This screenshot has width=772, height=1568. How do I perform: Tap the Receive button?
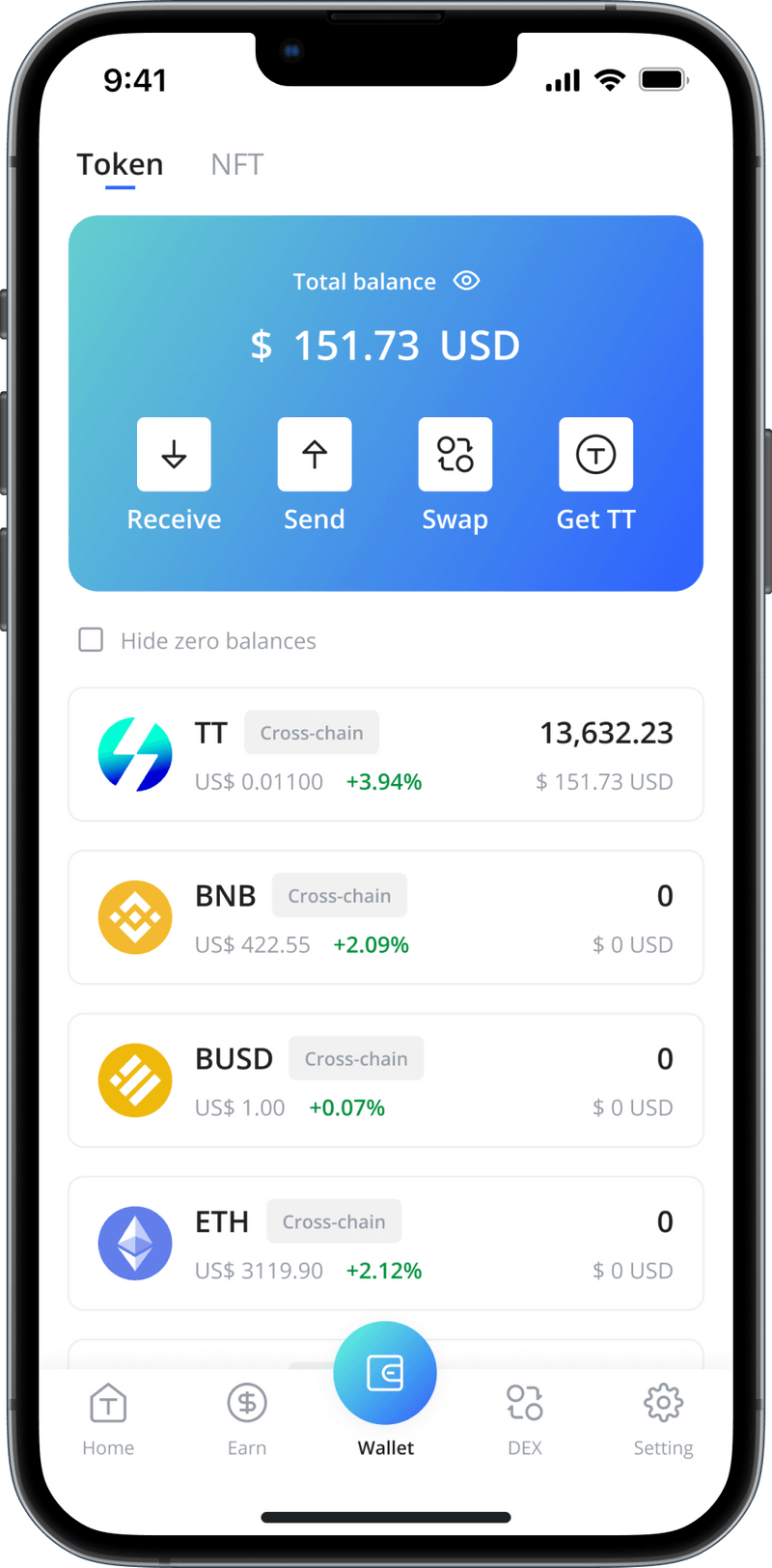coord(174,455)
